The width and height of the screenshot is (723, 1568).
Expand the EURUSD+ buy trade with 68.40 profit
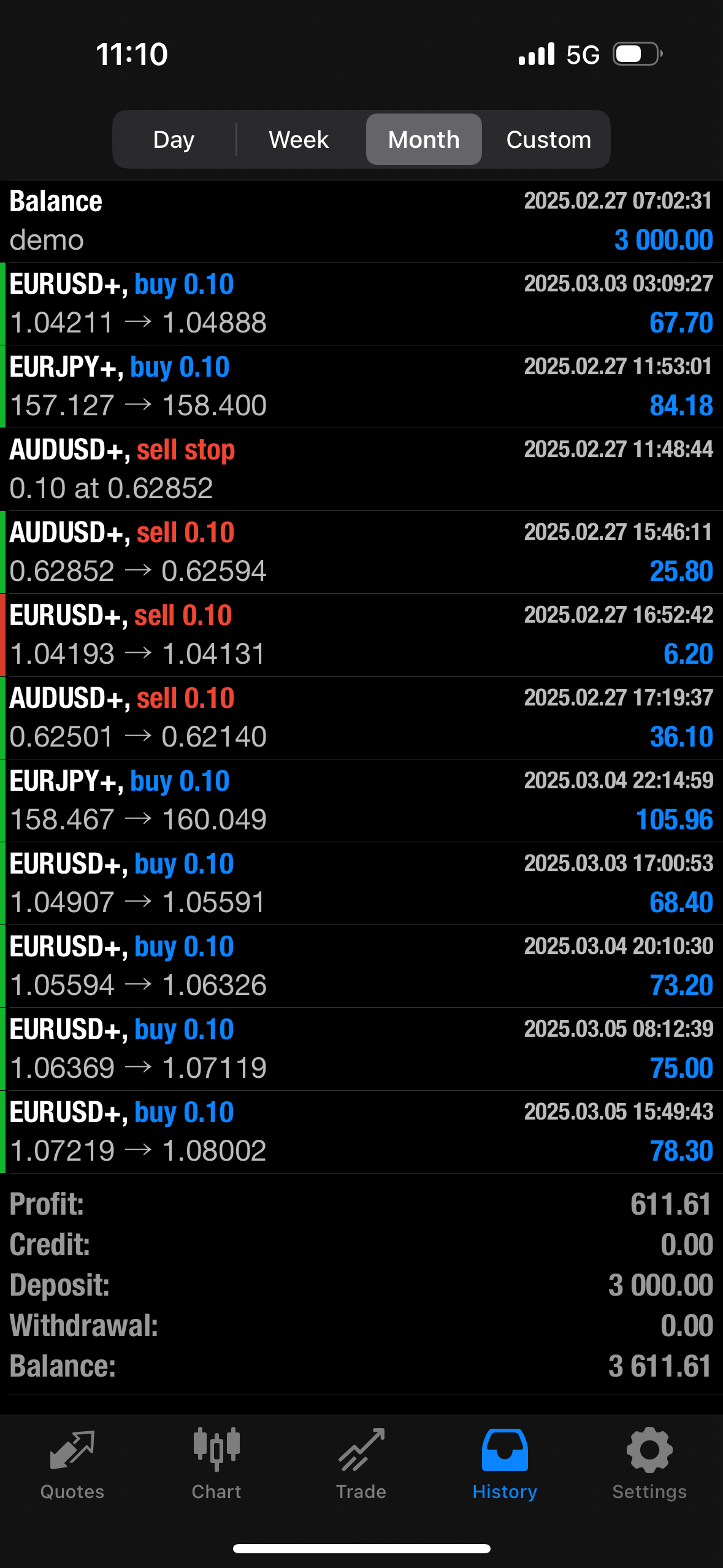(361, 883)
